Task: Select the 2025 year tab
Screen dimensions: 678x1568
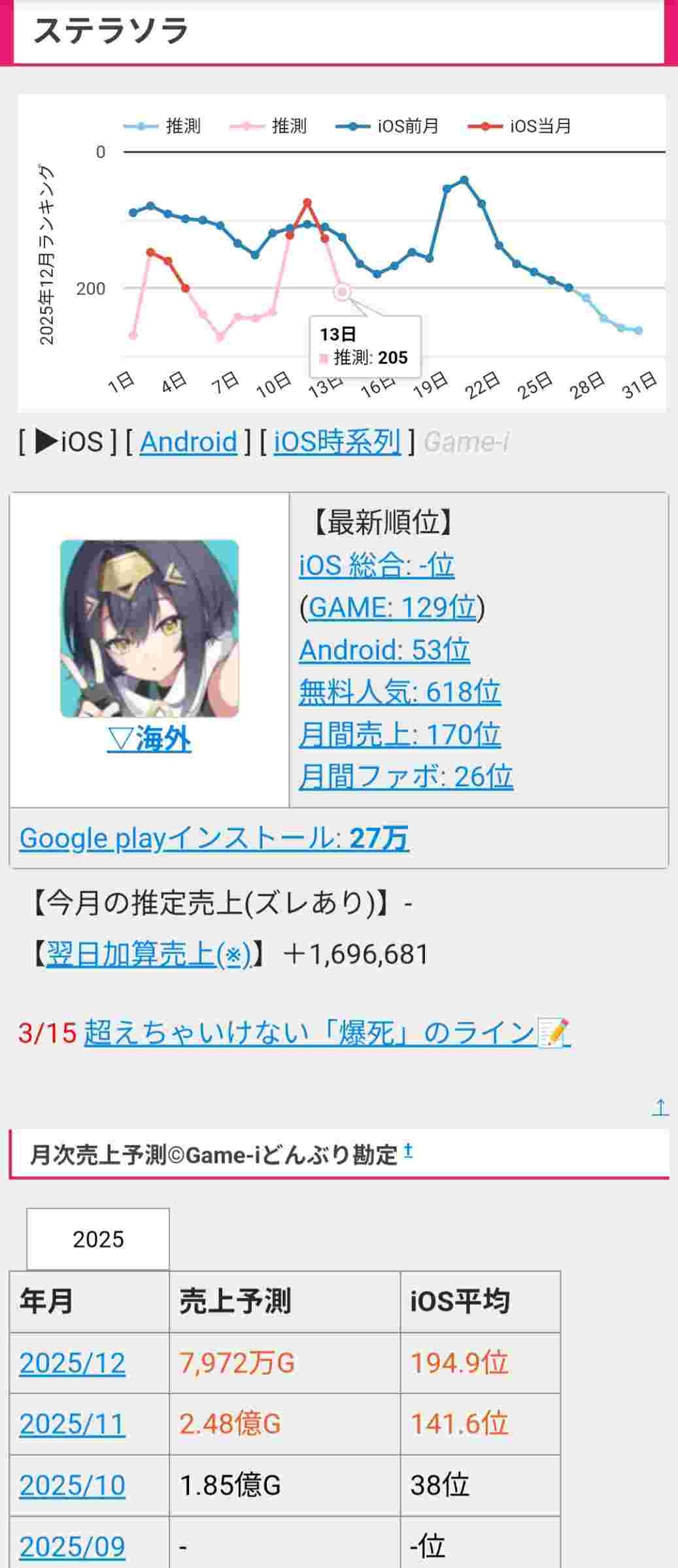Action: click(x=98, y=1239)
